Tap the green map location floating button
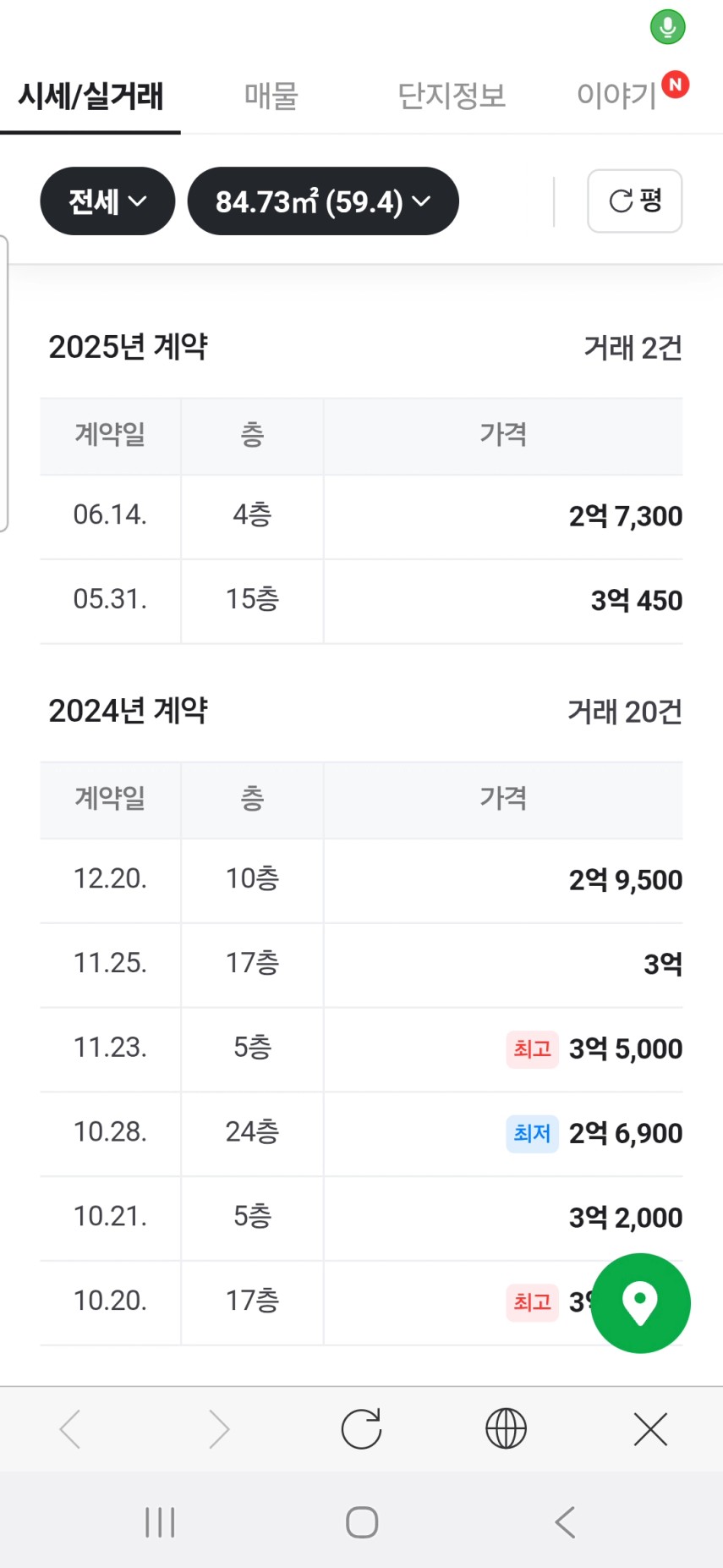The image size is (723, 1568). click(640, 1303)
